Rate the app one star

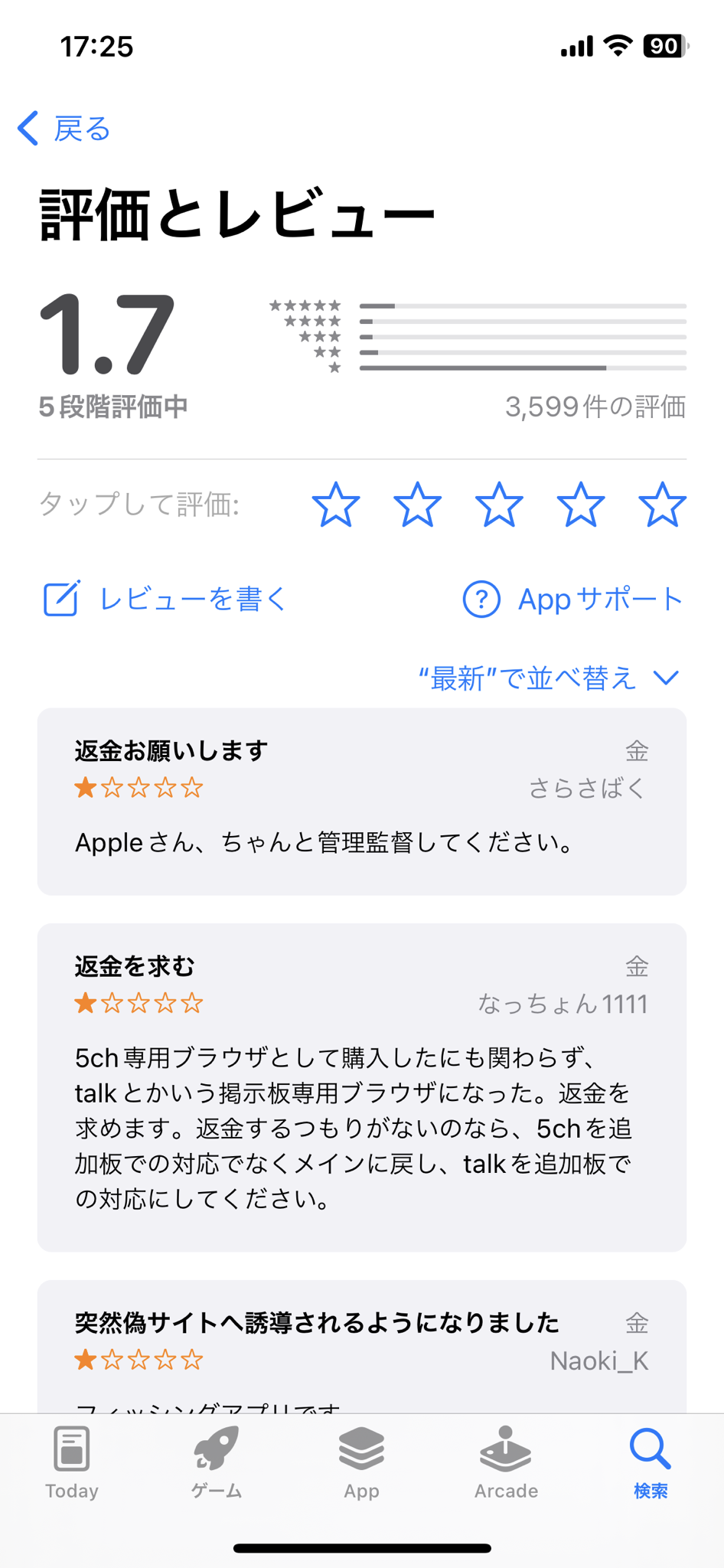[x=336, y=505]
